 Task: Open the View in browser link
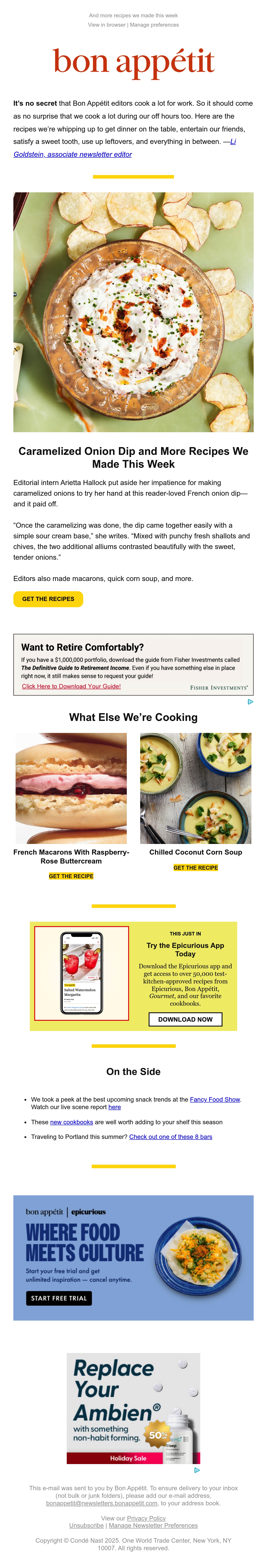pyautogui.click(x=107, y=25)
